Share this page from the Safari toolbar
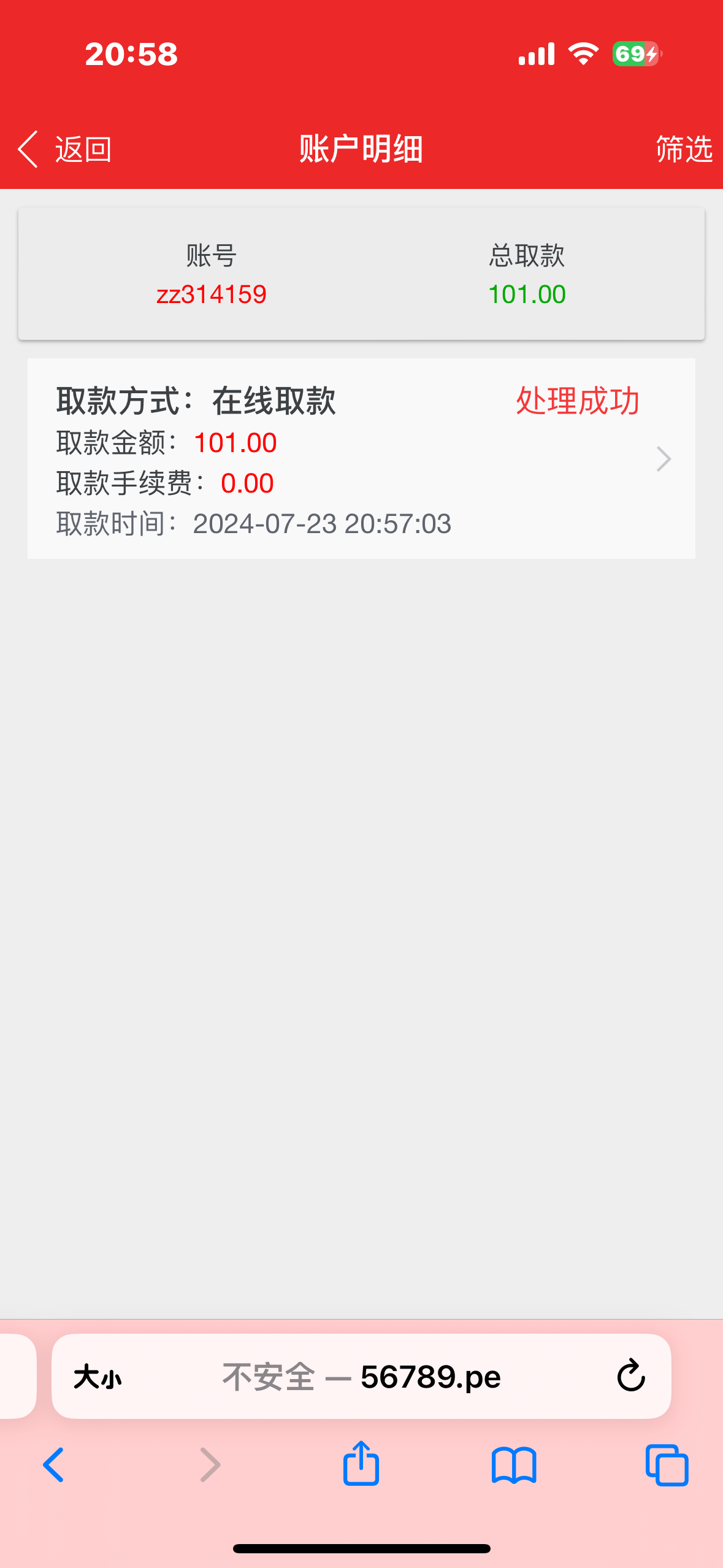Screen dimensions: 723x1568 [x=361, y=1464]
